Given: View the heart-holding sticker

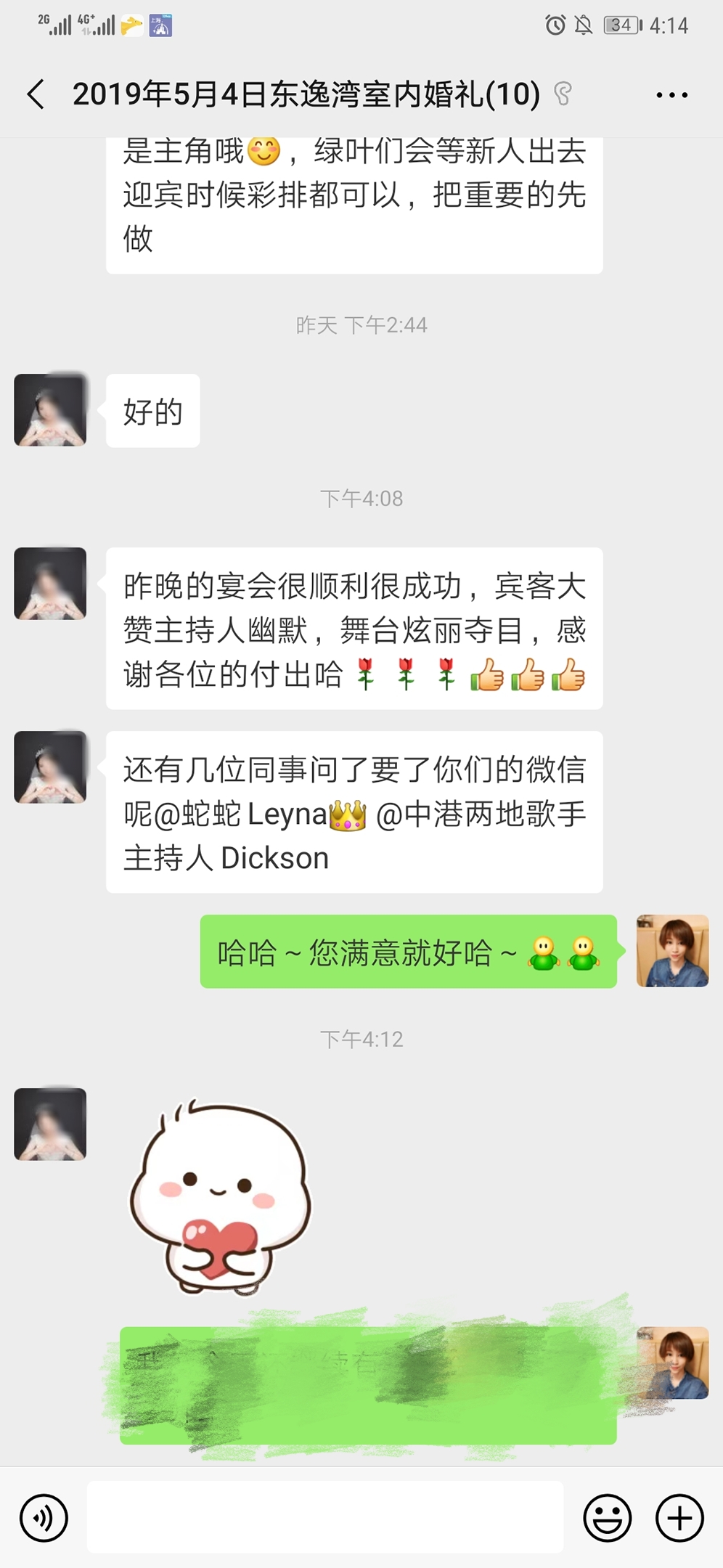Looking at the screenshot, I should pos(220,1198).
